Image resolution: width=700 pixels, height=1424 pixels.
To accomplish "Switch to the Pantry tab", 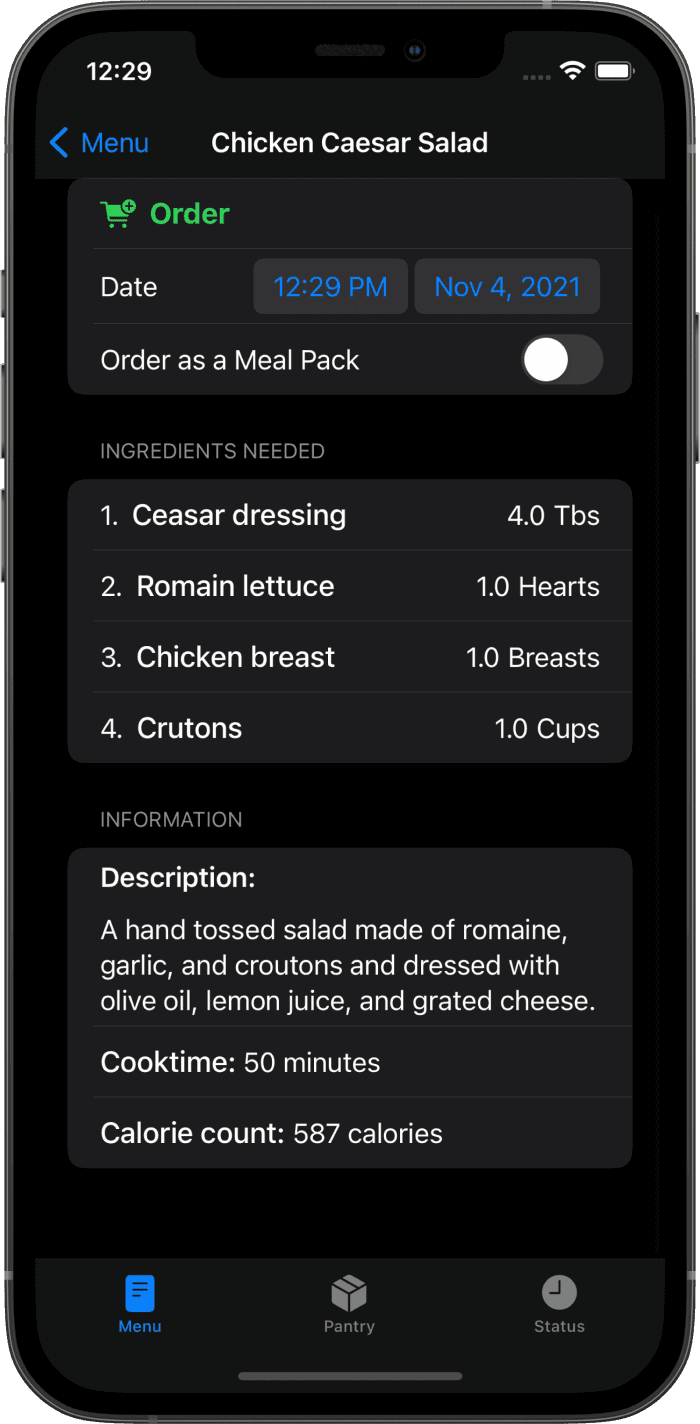I will [349, 1305].
